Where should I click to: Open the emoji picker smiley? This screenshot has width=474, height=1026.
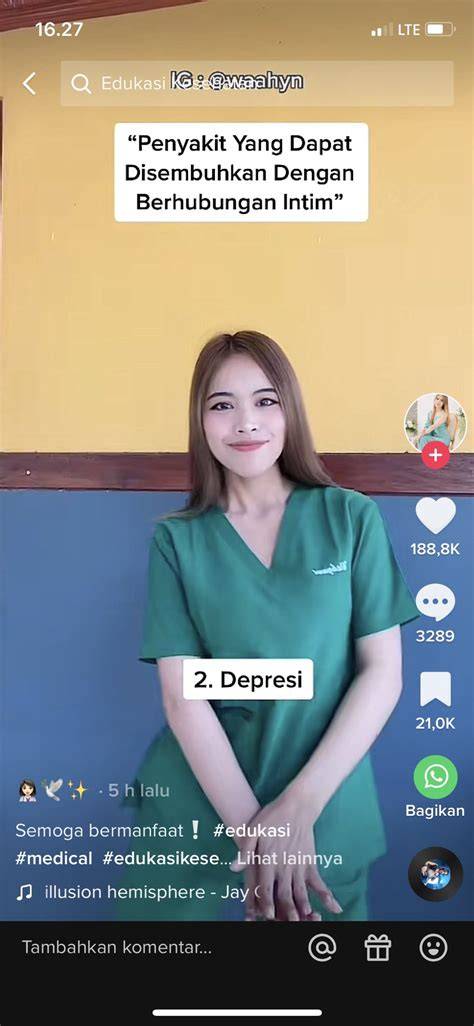click(433, 947)
